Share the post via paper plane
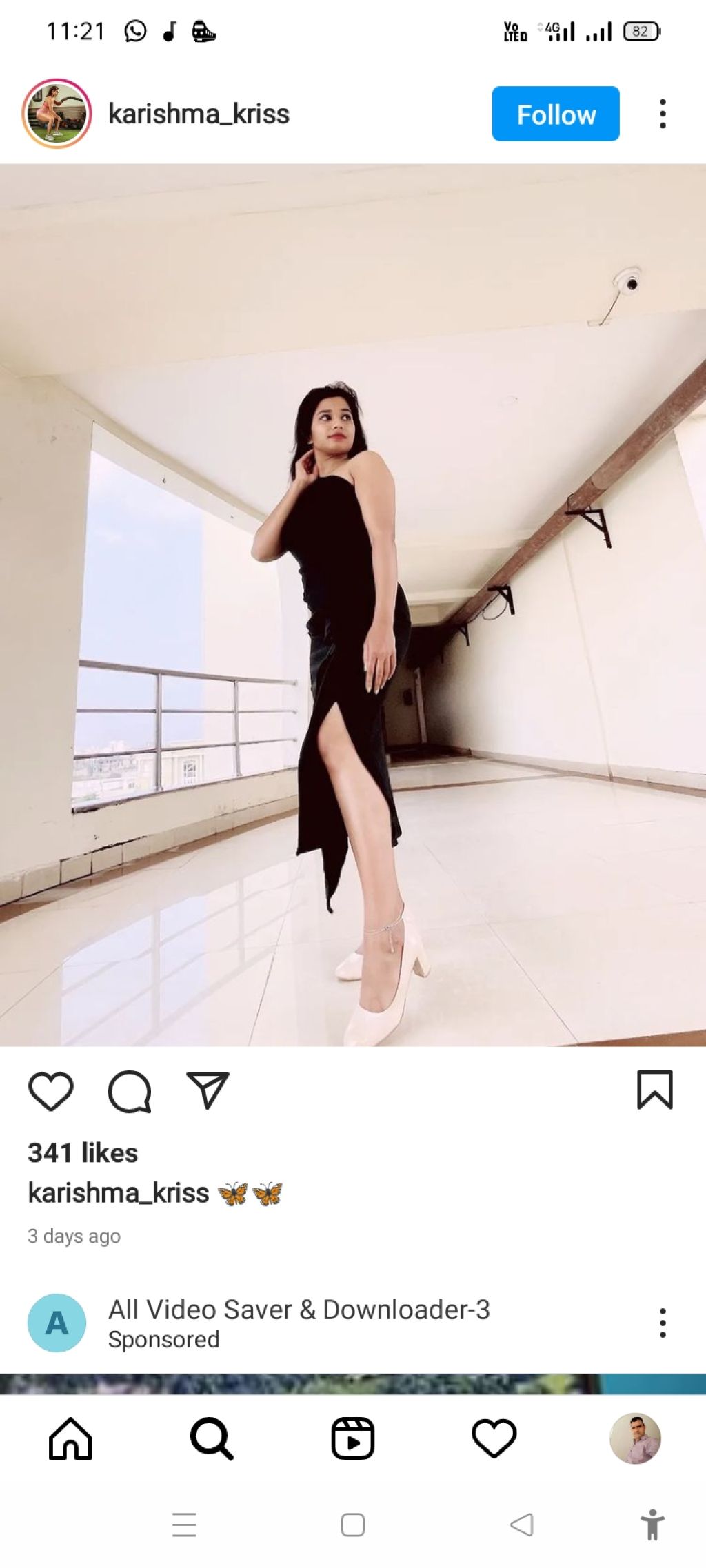 click(x=208, y=1090)
